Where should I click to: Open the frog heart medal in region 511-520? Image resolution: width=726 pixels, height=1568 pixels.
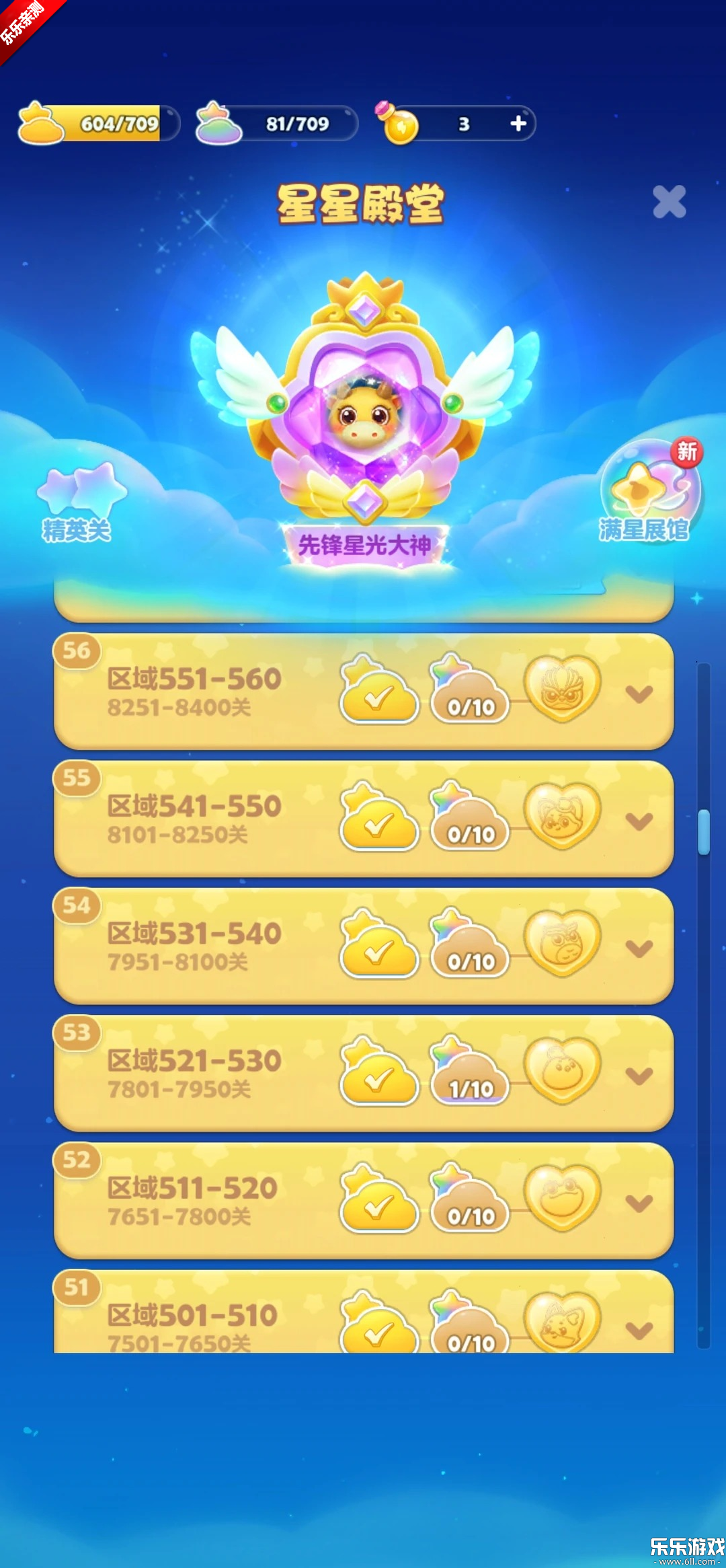coord(562,1204)
